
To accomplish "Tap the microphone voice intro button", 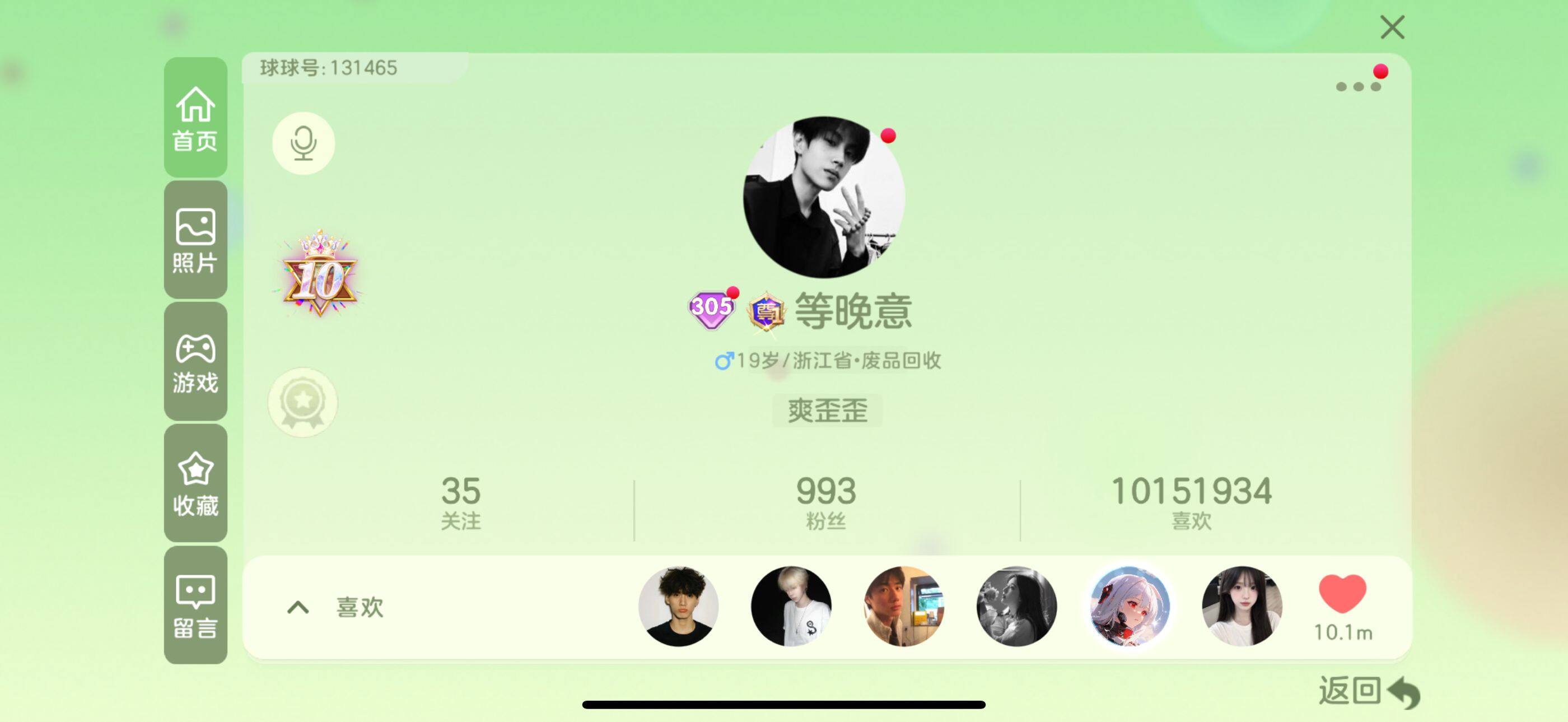I will (x=303, y=143).
